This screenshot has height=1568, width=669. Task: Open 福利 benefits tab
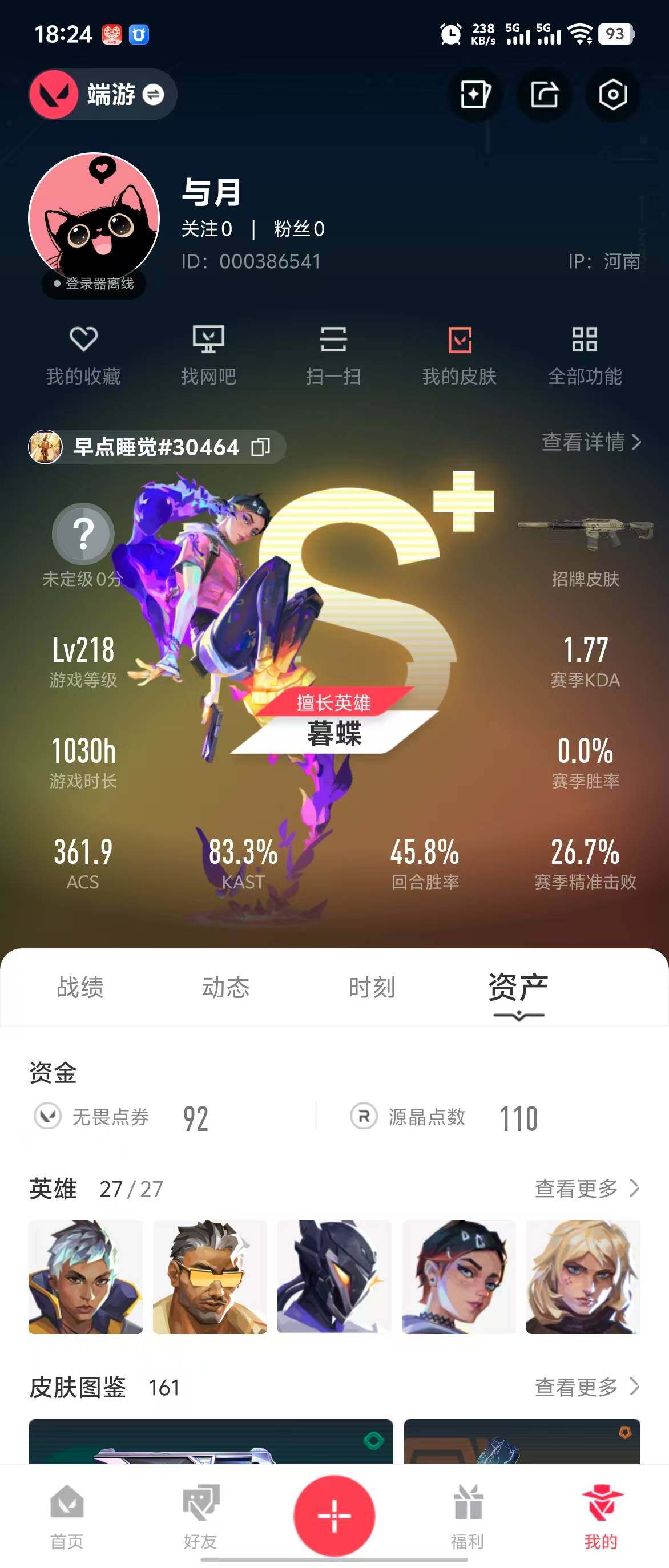468,1516
